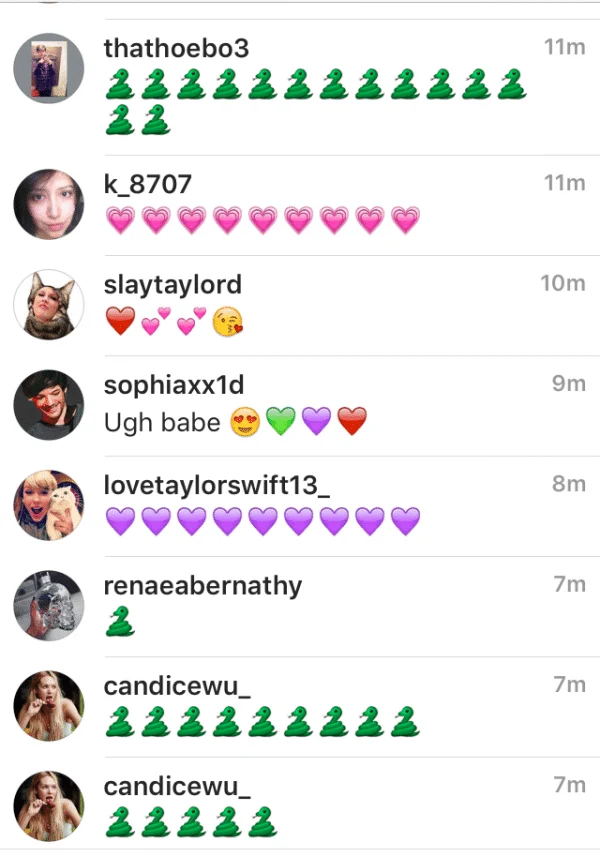The width and height of the screenshot is (600, 857).
Task: Open slaytaylord's username link
Action: click(172, 285)
